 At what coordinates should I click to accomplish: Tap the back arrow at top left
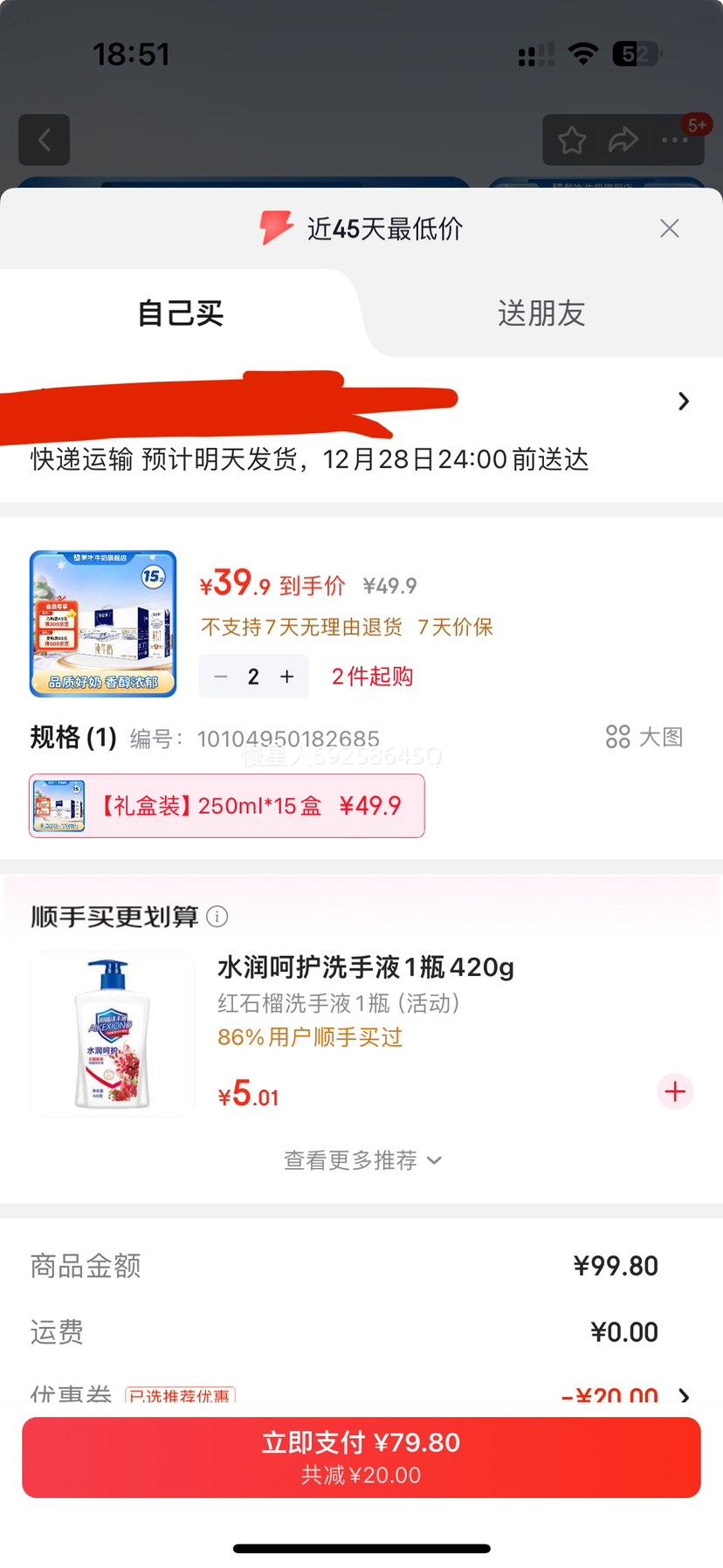click(44, 140)
